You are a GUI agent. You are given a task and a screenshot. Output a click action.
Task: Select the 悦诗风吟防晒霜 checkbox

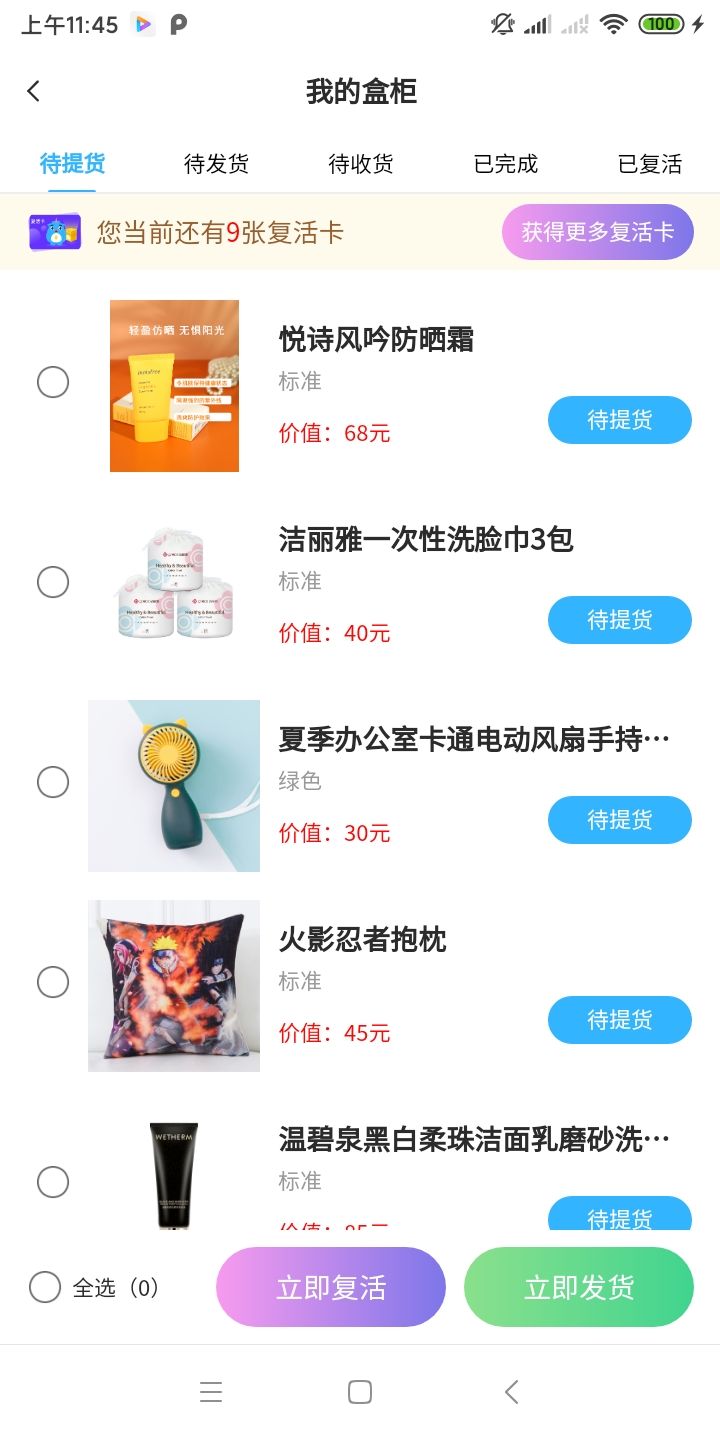tap(53, 382)
